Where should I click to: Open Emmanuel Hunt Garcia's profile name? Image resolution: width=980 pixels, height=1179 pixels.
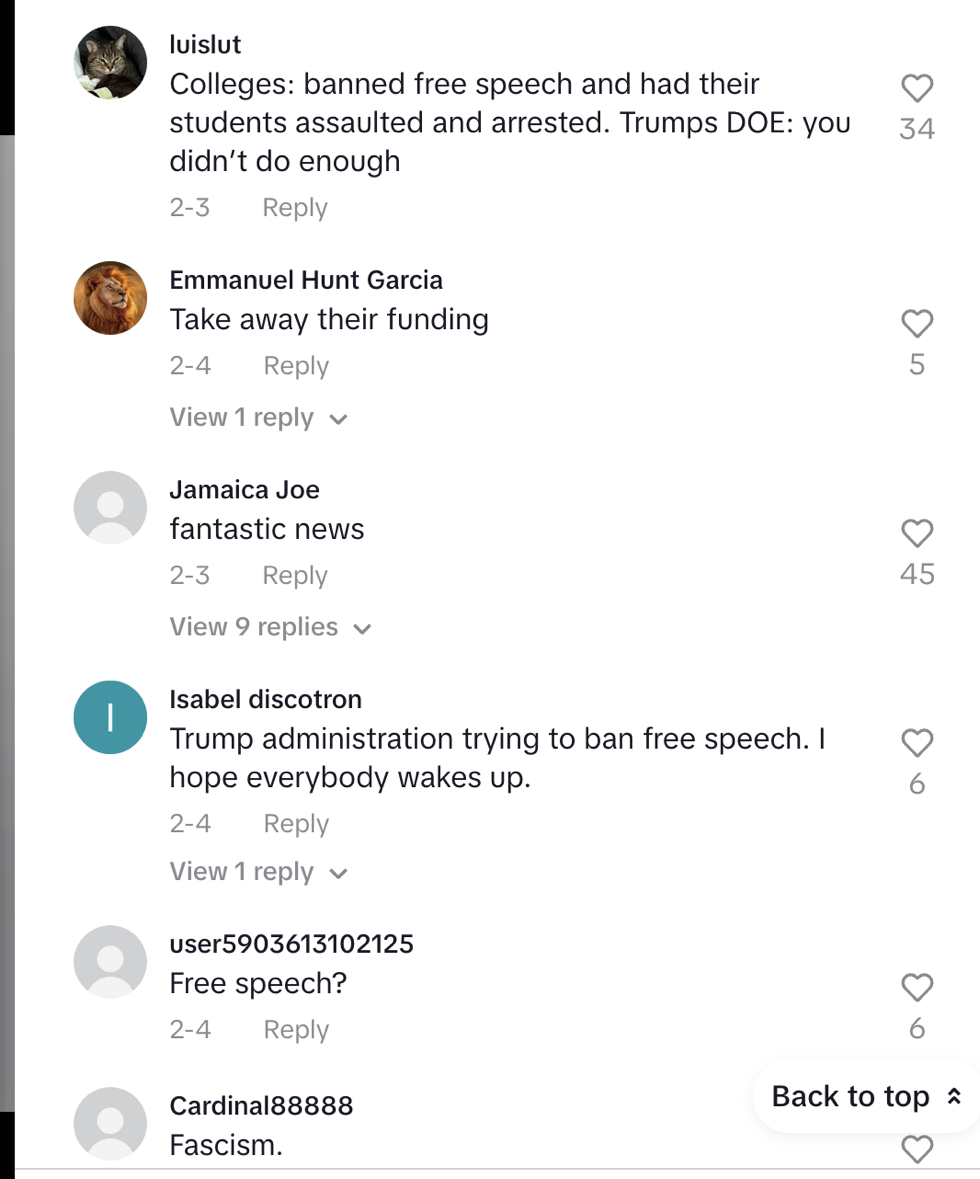(x=306, y=280)
